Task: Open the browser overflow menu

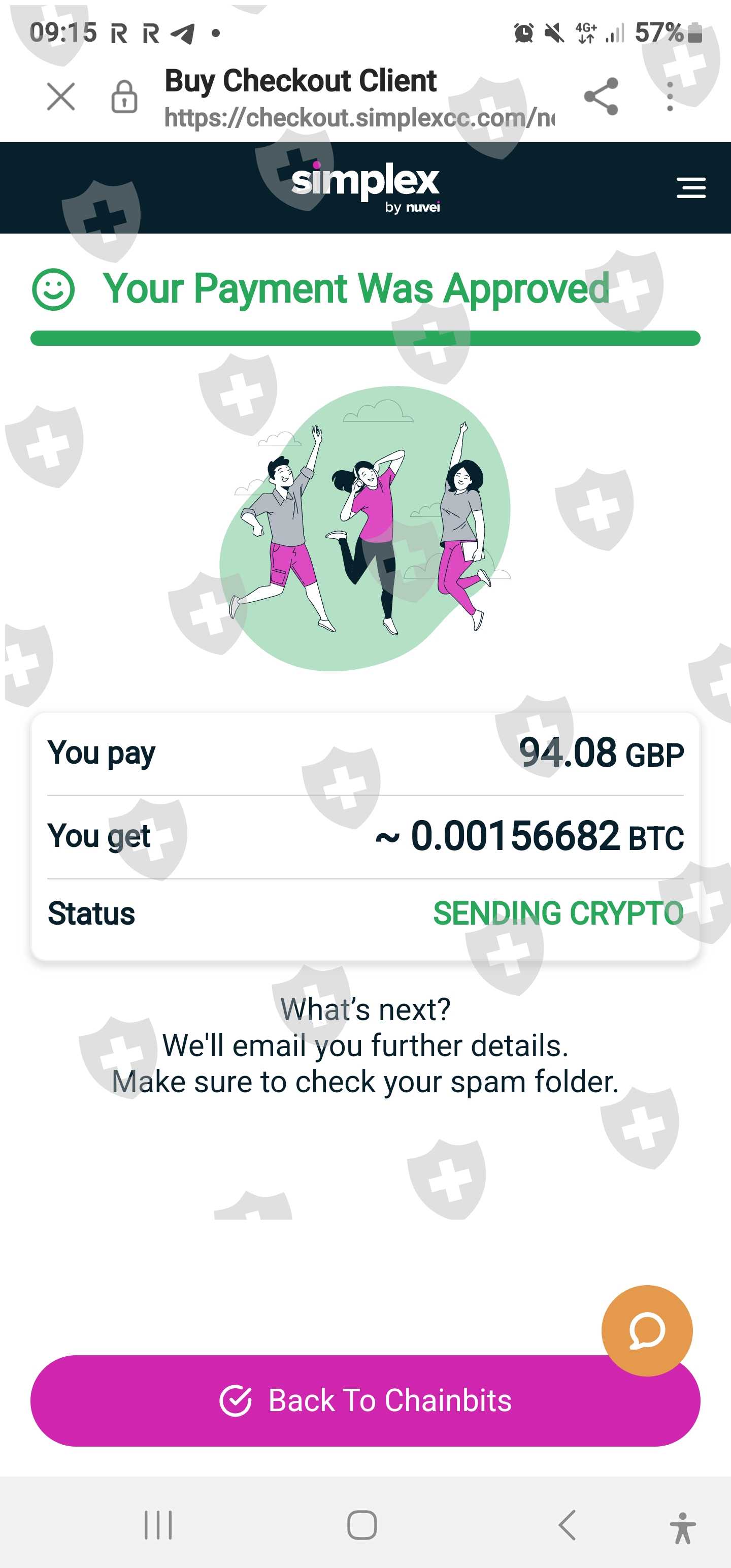Action: [x=670, y=97]
